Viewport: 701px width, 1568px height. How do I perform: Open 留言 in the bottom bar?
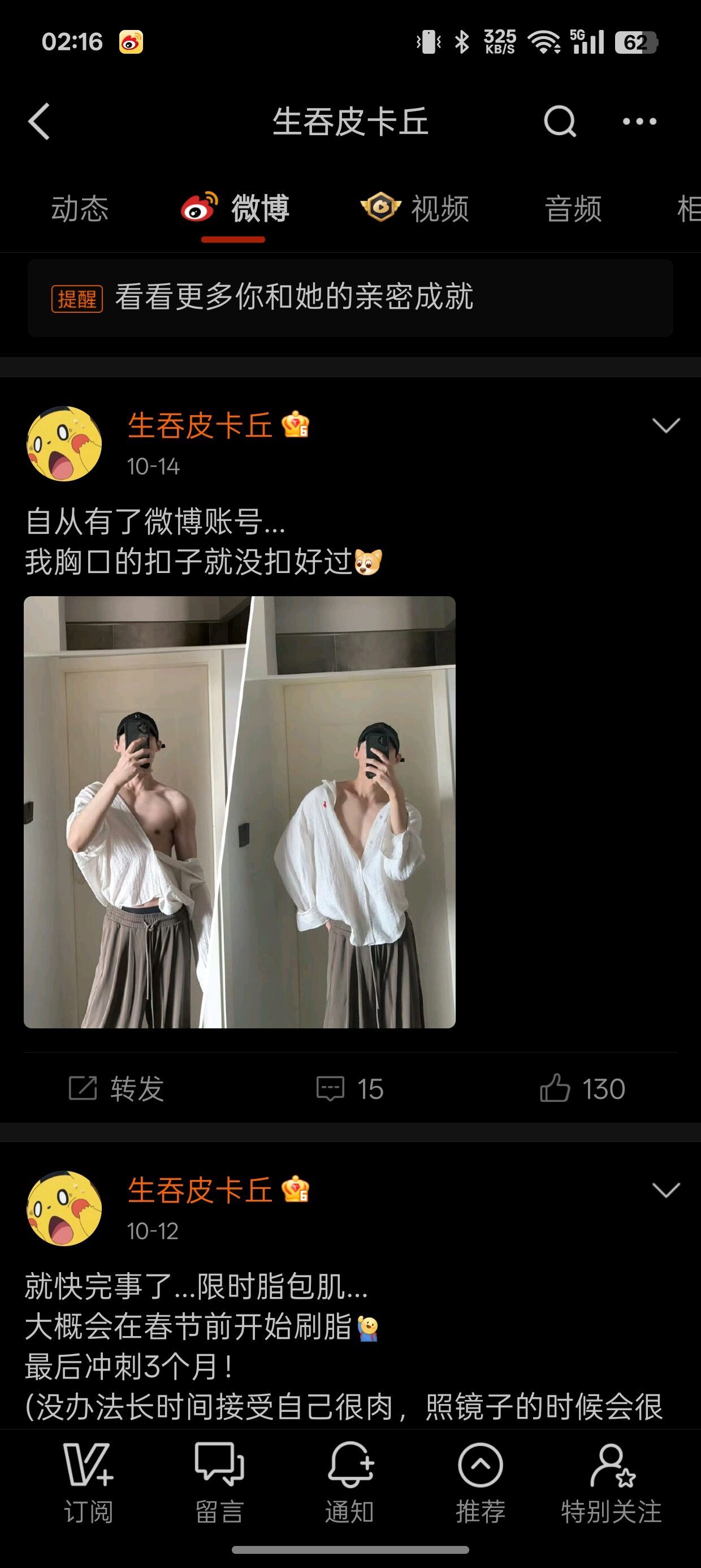point(219,1482)
